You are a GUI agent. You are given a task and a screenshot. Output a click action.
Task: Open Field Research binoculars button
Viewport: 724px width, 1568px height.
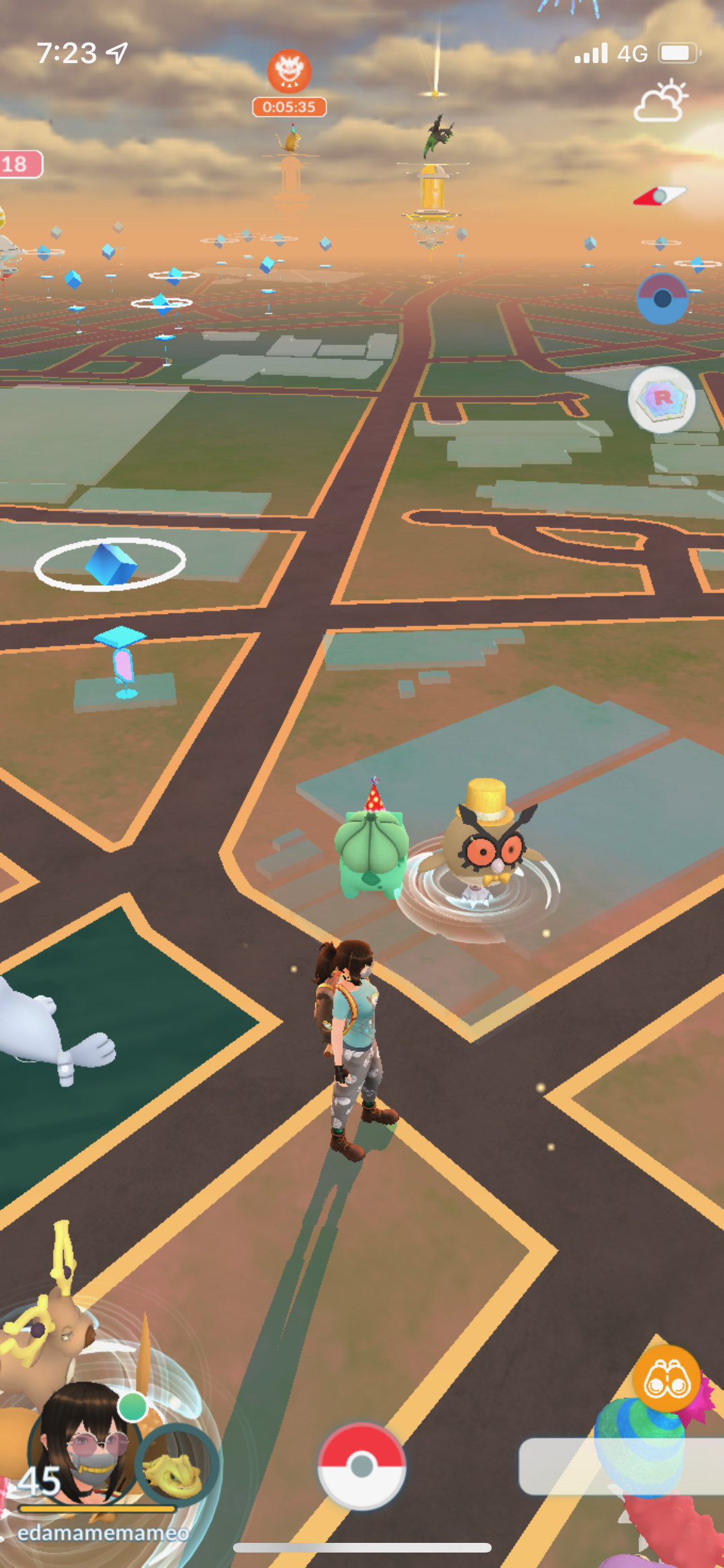click(667, 1379)
